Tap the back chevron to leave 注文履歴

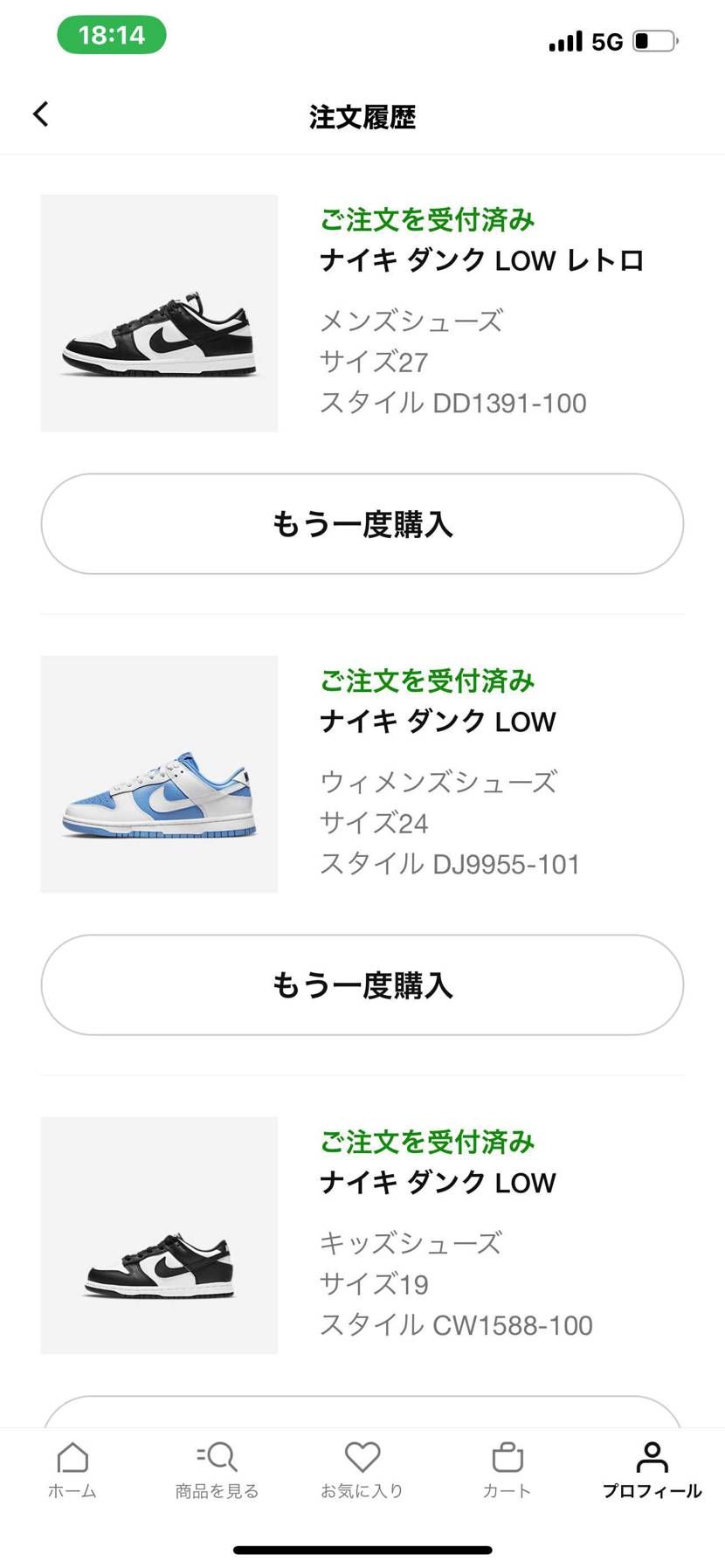point(40,114)
